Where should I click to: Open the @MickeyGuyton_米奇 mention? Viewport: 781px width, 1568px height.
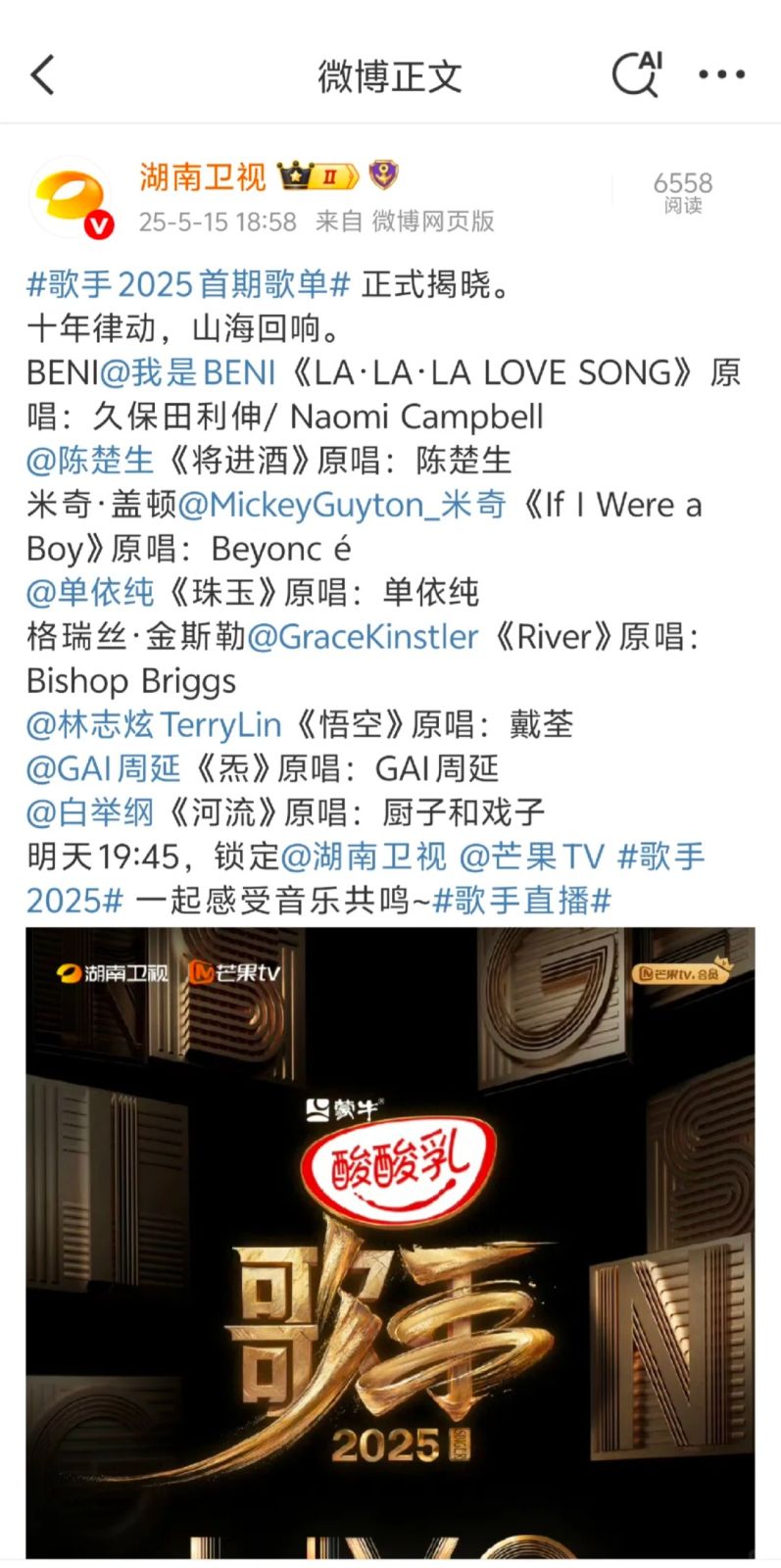point(342,505)
